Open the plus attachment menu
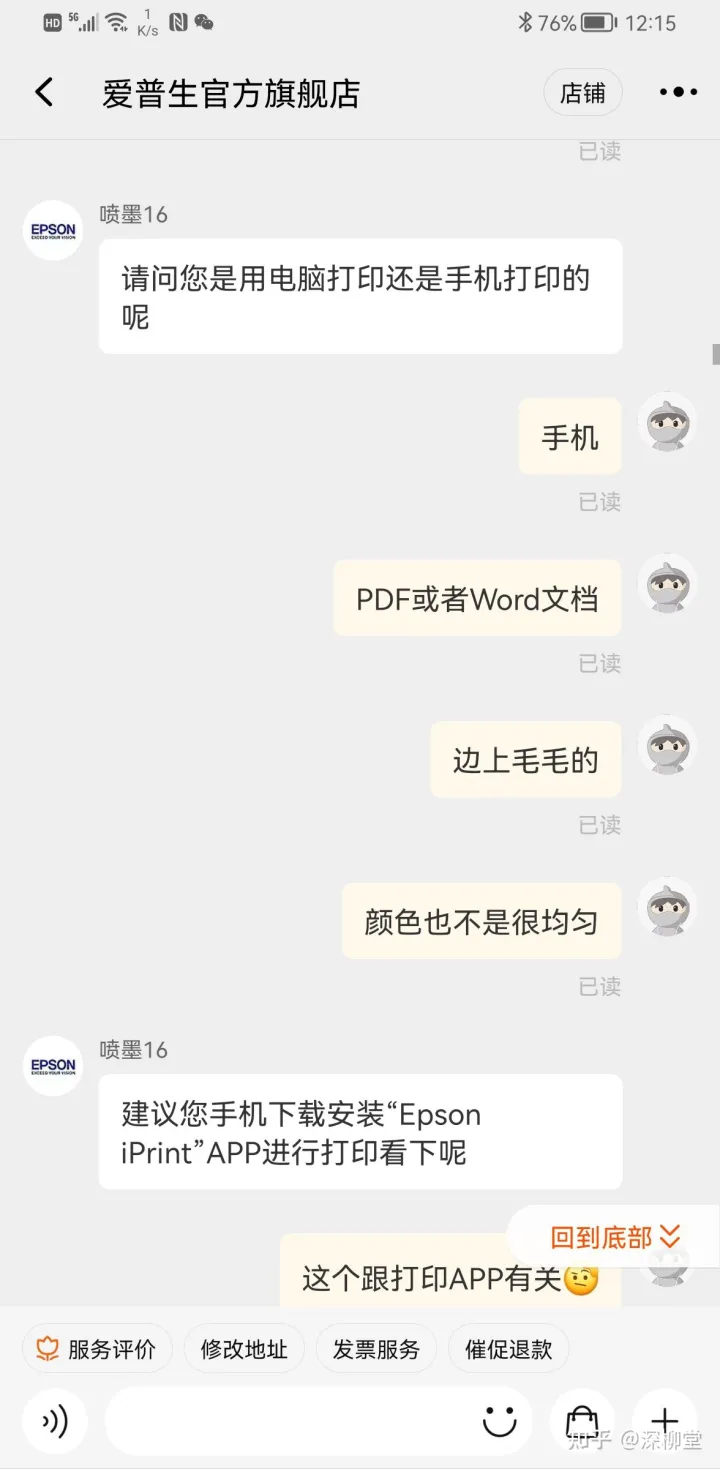This screenshot has height=1469, width=720. click(664, 1421)
